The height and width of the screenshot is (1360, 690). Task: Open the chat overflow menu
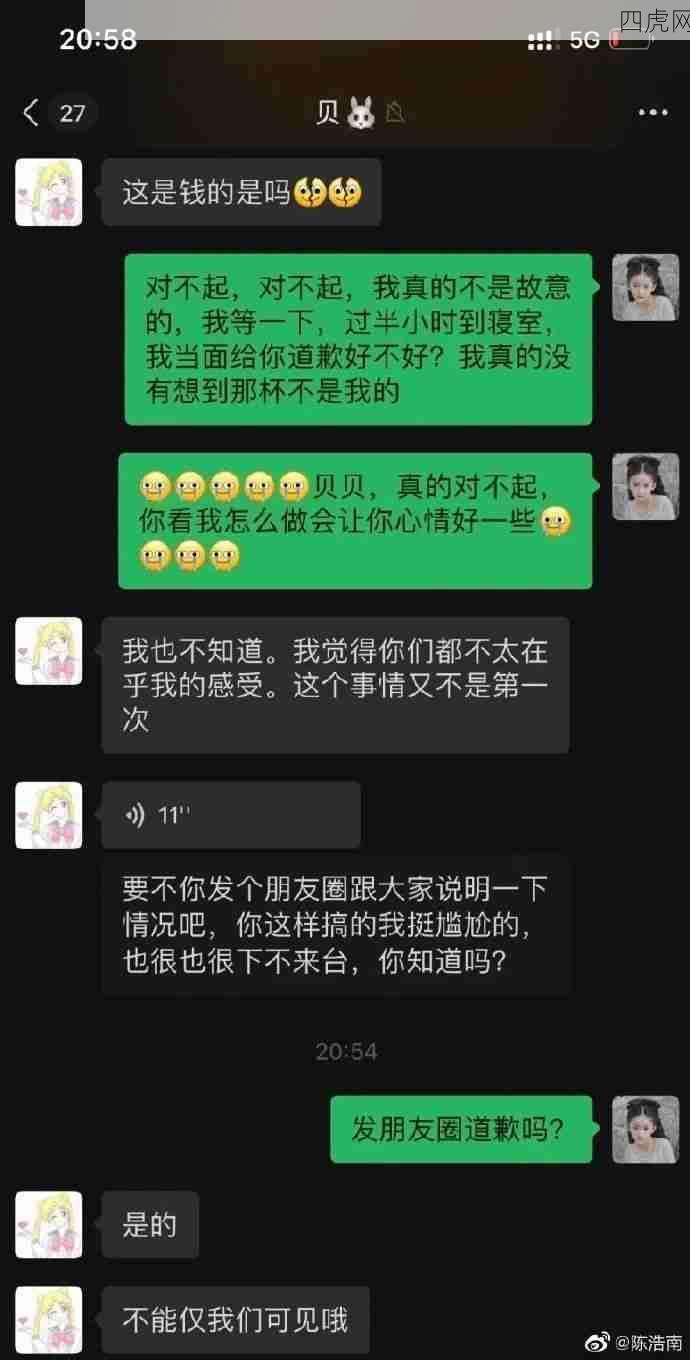(652, 113)
